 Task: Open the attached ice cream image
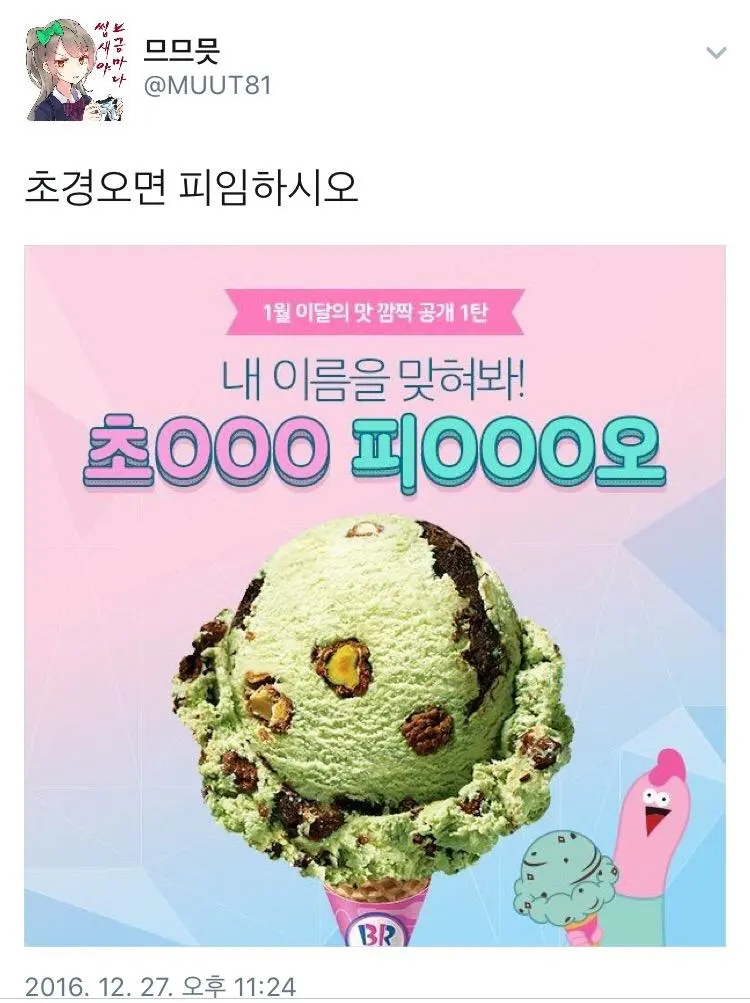click(375, 595)
